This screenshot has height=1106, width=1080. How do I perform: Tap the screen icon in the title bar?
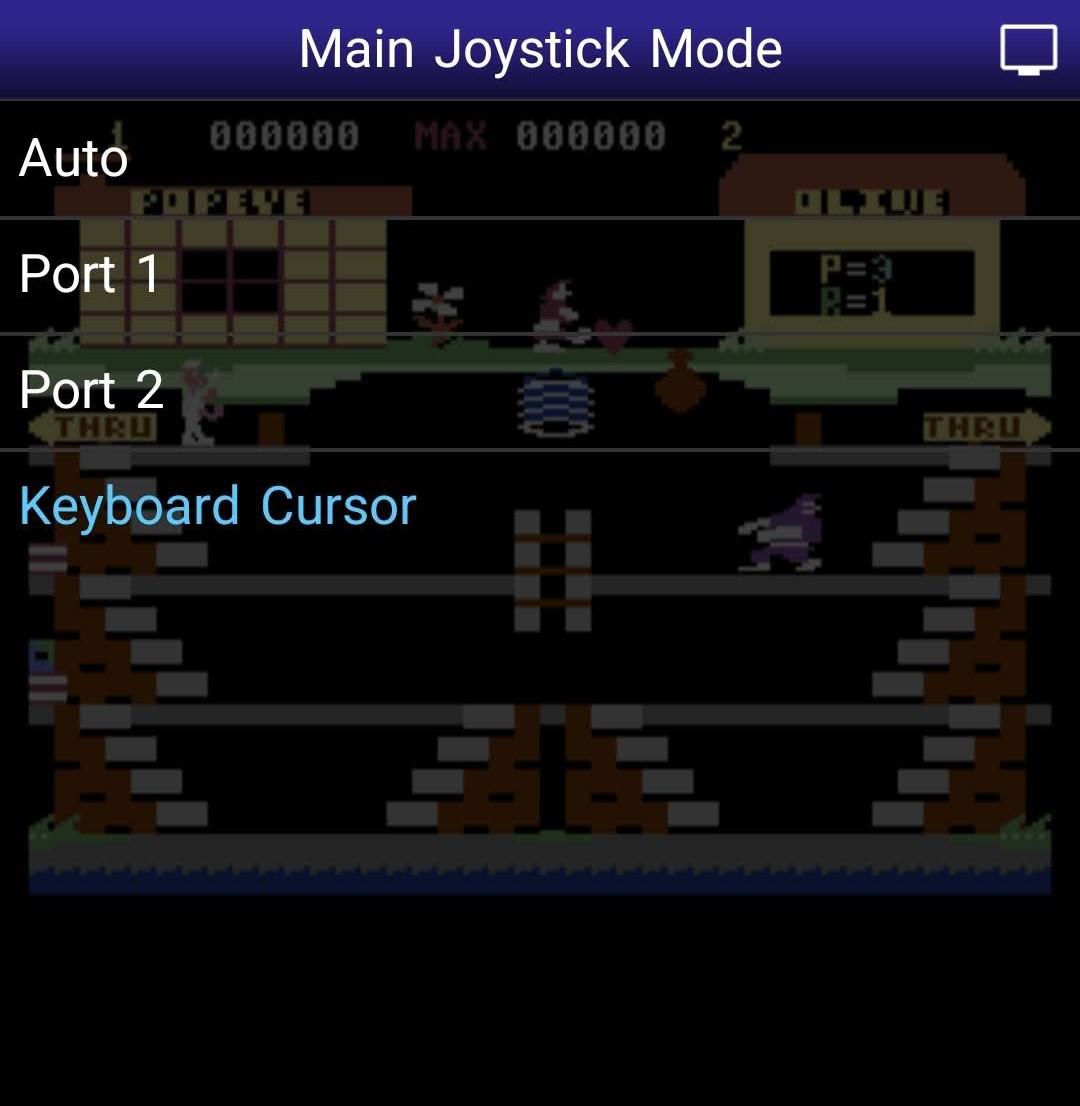1029,49
